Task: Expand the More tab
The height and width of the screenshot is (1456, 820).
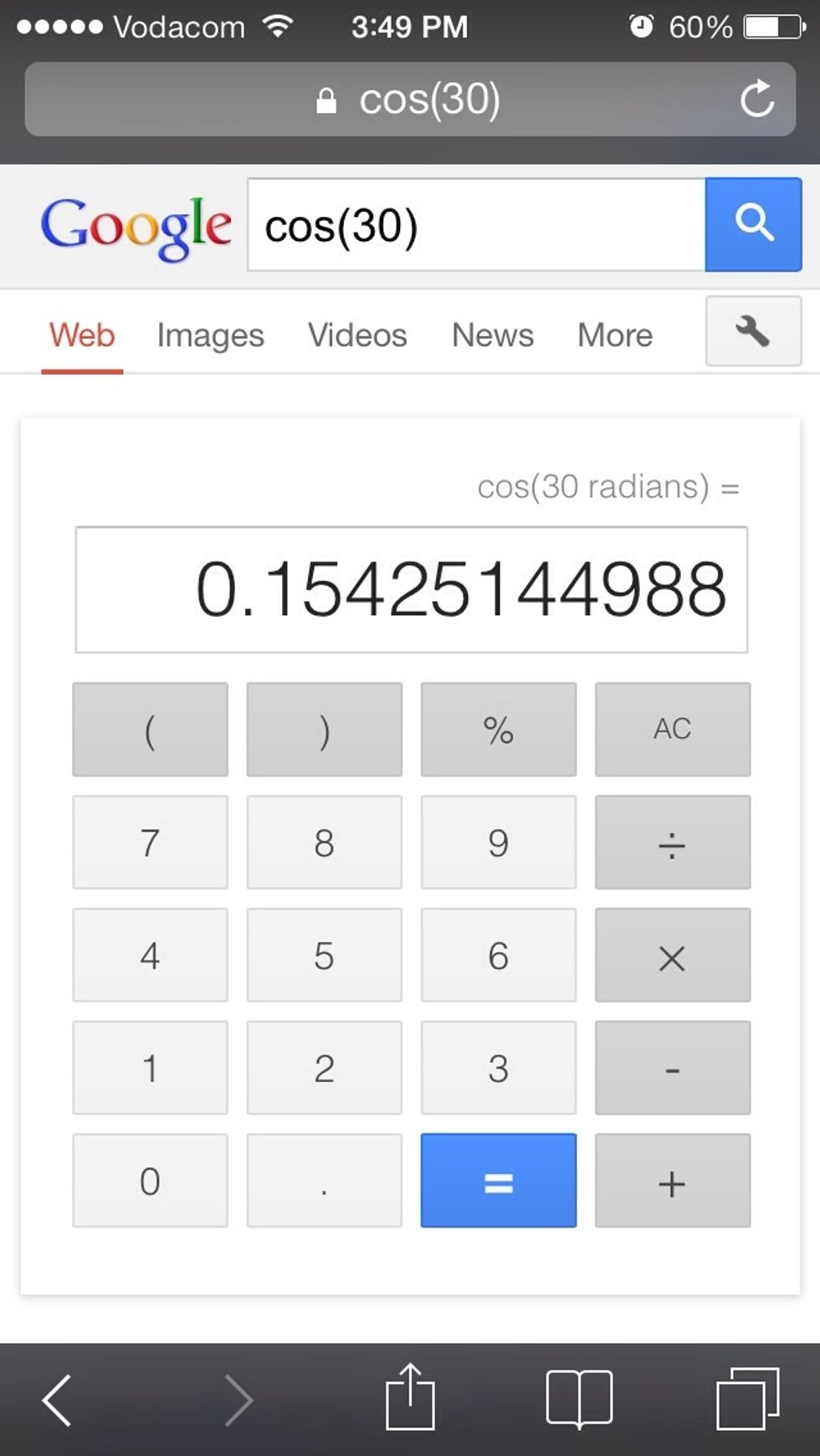Action: pyautogui.click(x=615, y=336)
